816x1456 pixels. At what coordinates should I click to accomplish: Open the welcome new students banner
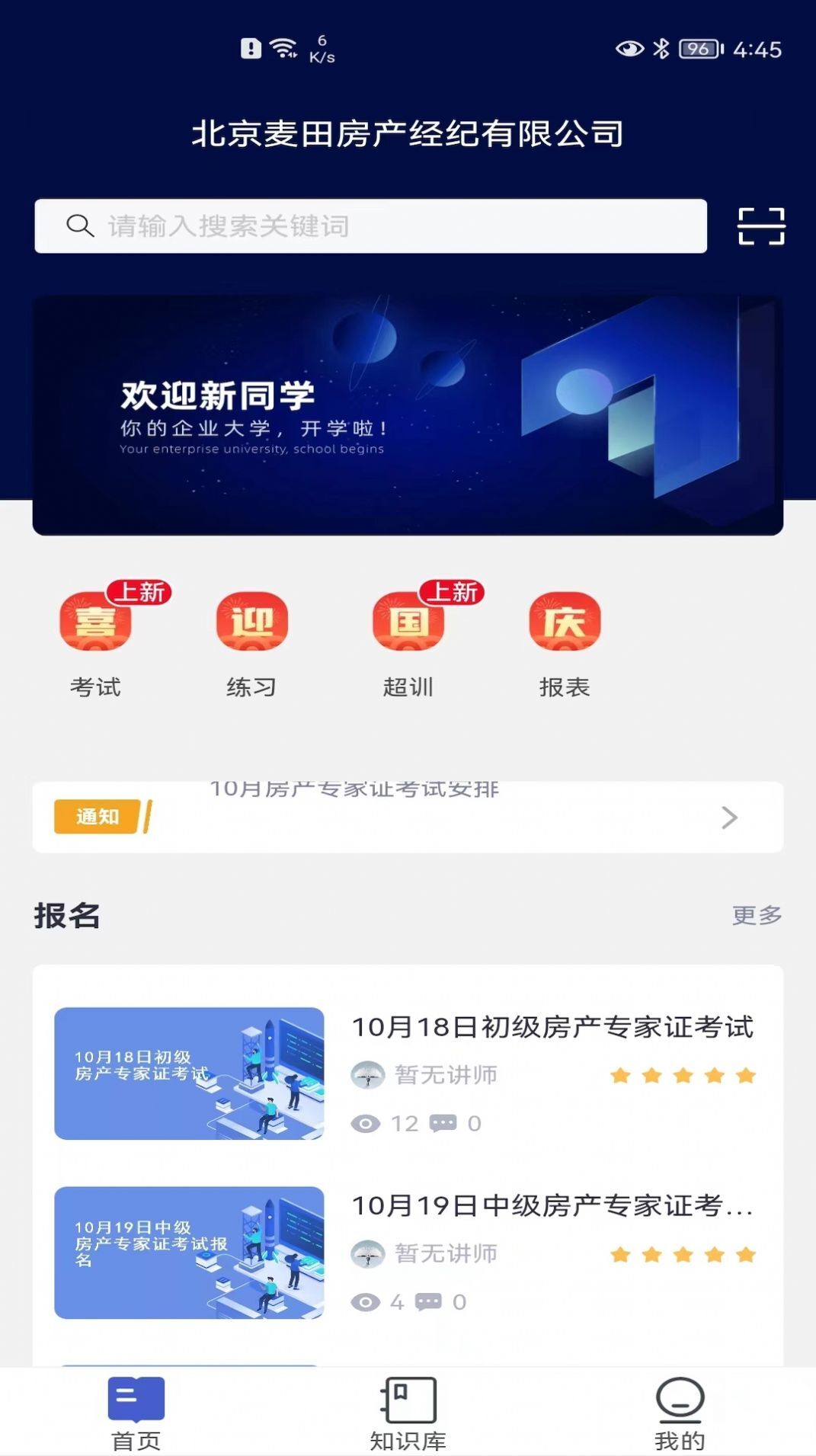(408, 415)
